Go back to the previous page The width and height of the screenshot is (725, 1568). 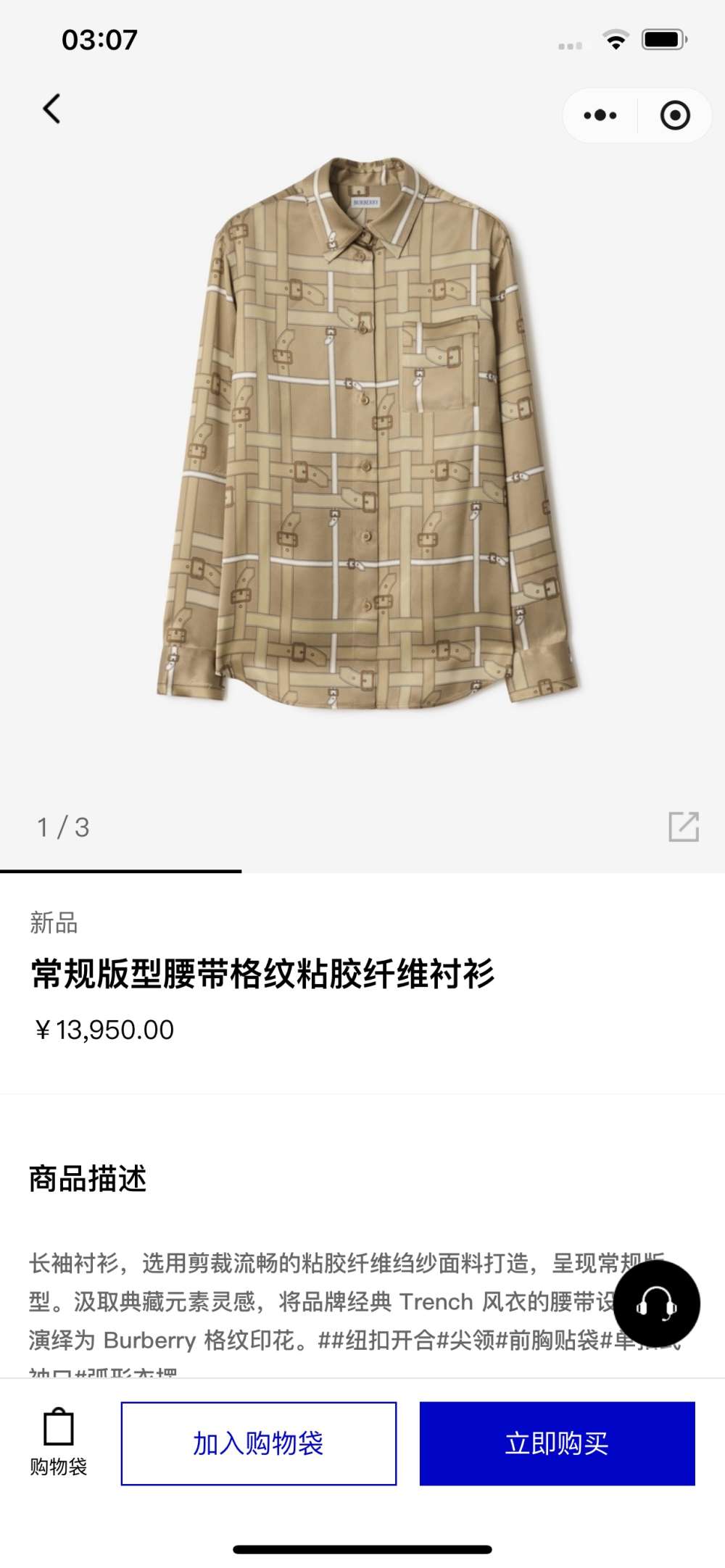tap(51, 109)
